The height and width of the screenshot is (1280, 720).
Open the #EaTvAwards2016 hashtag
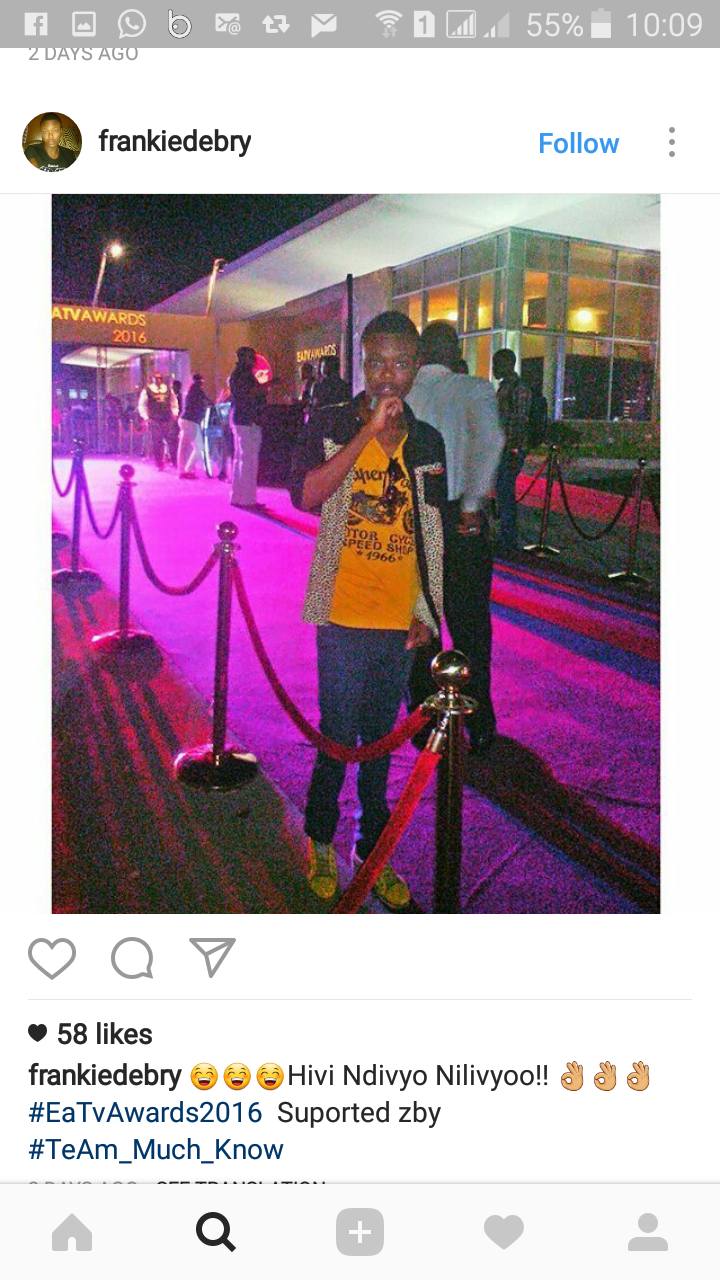145,1112
